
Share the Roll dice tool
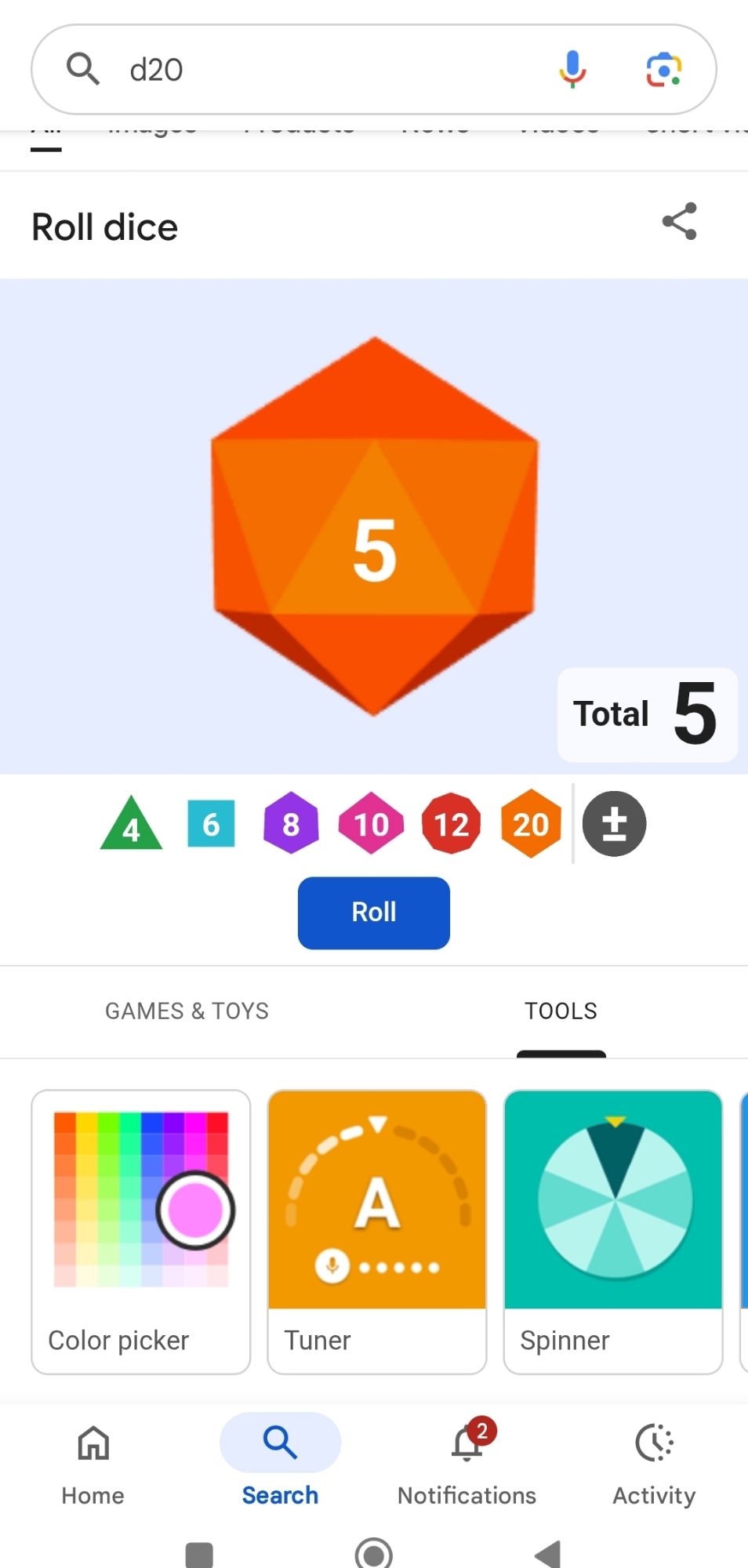pos(679,221)
